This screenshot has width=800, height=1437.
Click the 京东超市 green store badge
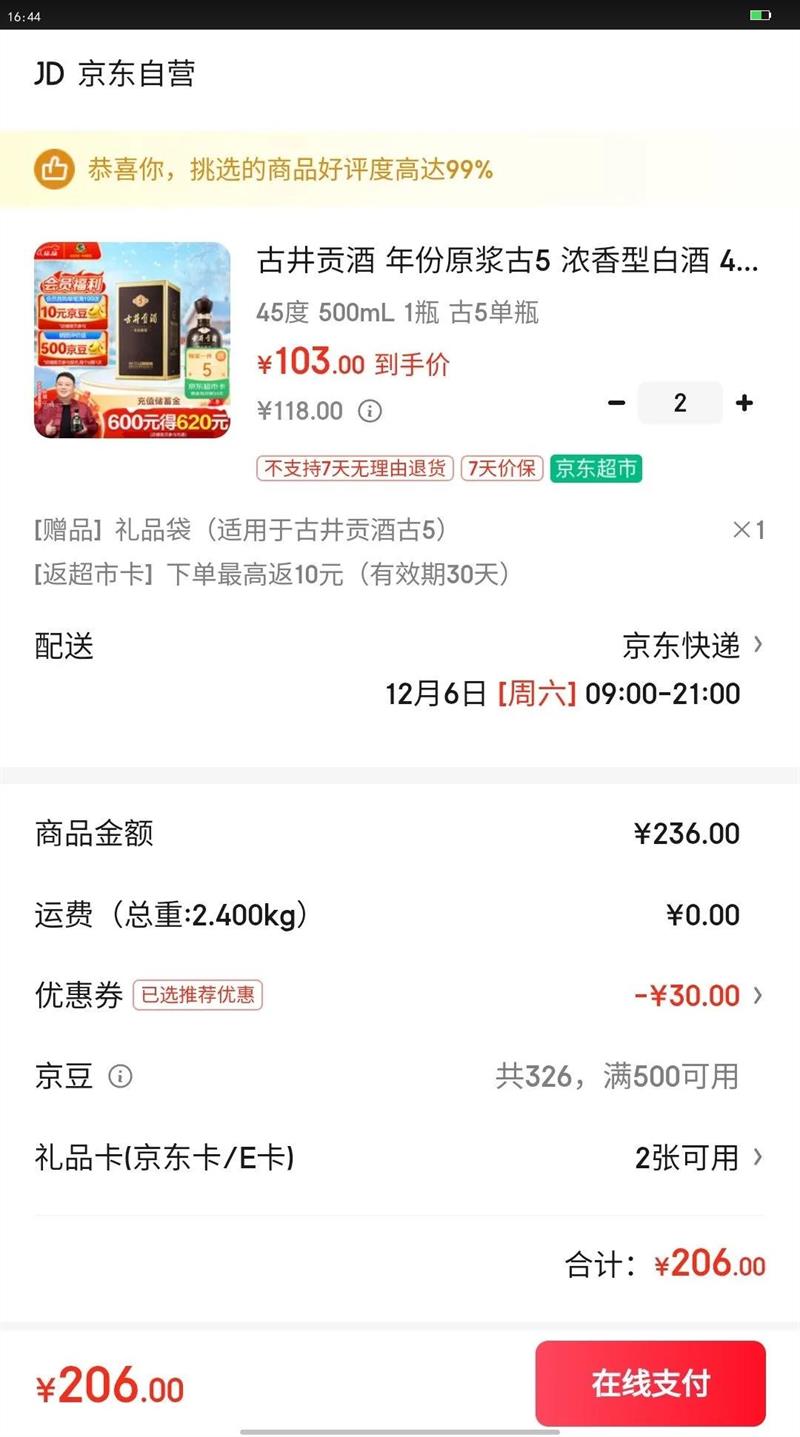595,468
